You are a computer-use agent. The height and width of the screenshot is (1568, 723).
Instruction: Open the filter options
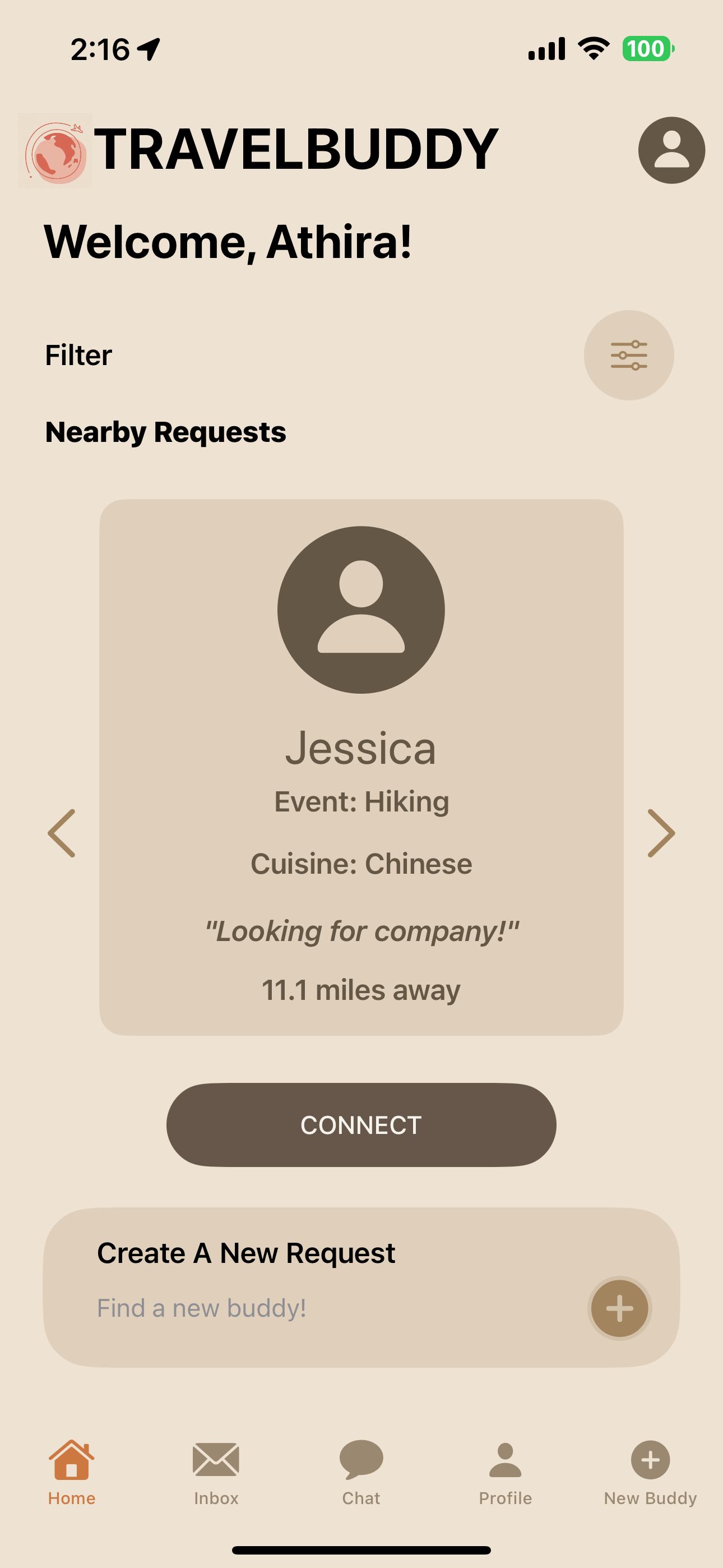[629, 356]
